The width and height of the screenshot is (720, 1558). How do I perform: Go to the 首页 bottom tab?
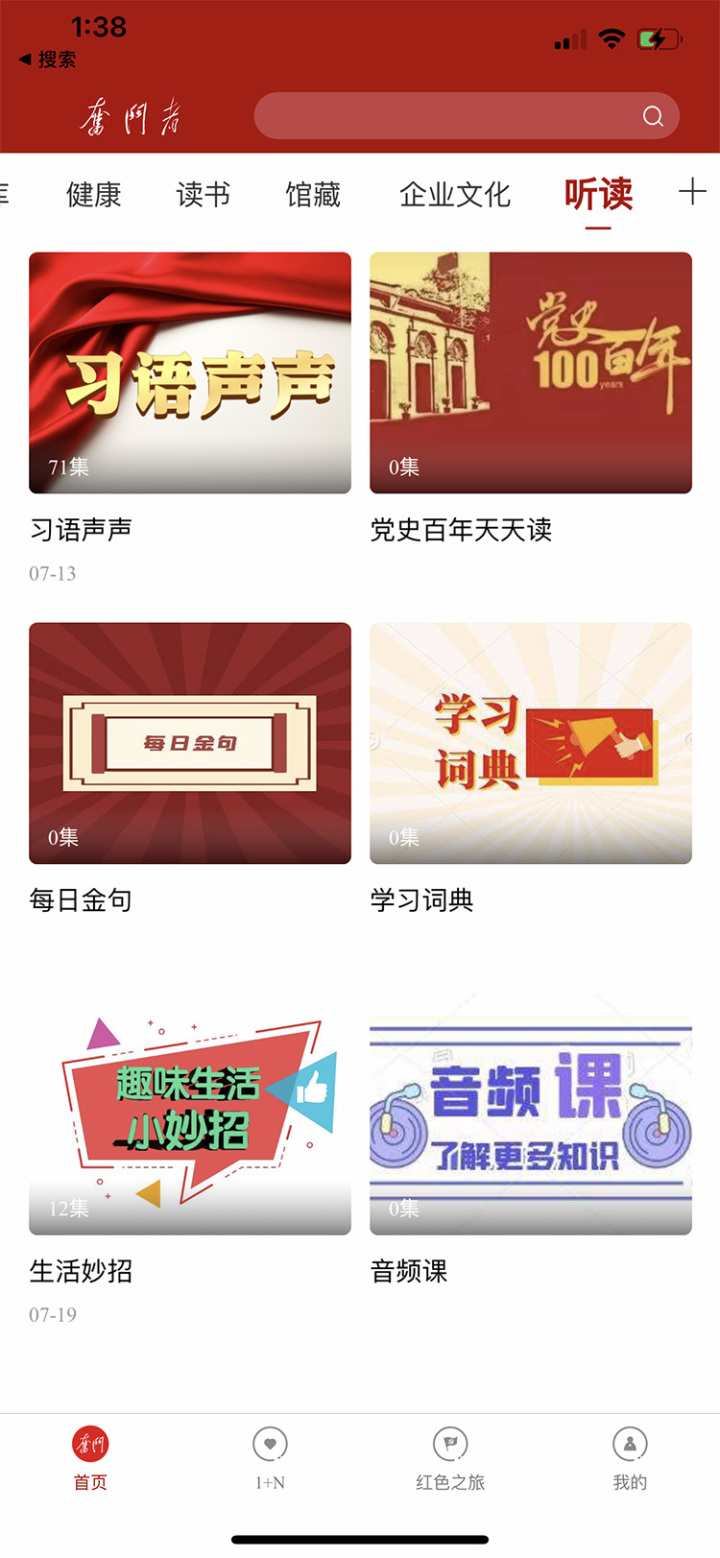[x=90, y=1458]
